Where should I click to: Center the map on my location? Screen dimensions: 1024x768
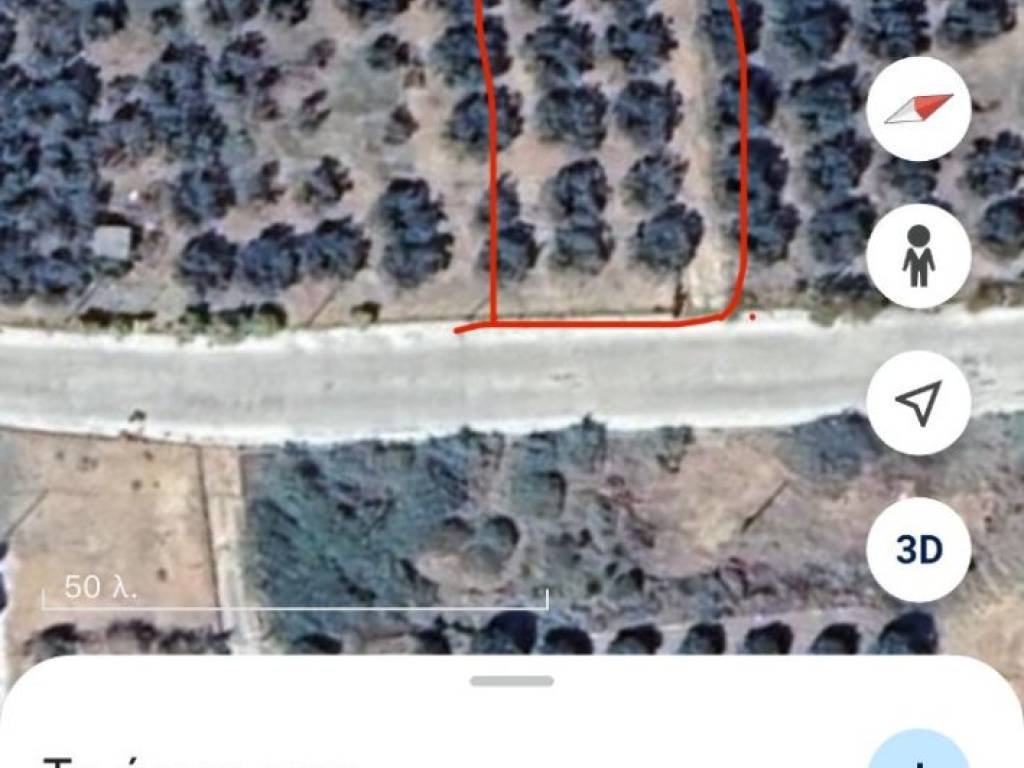918,403
